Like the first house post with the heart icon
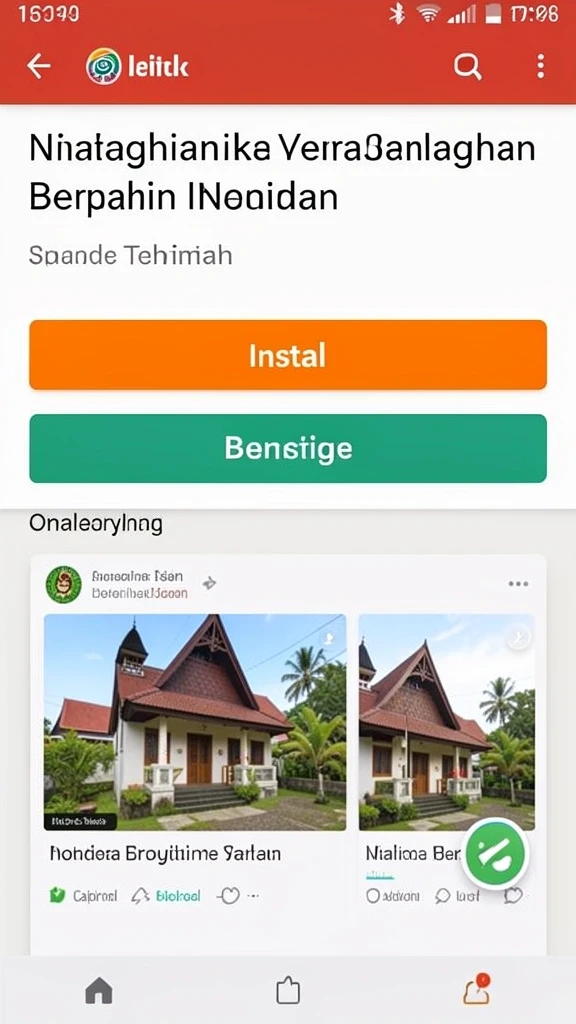Screen dimensions: 576x1024 click(229, 896)
